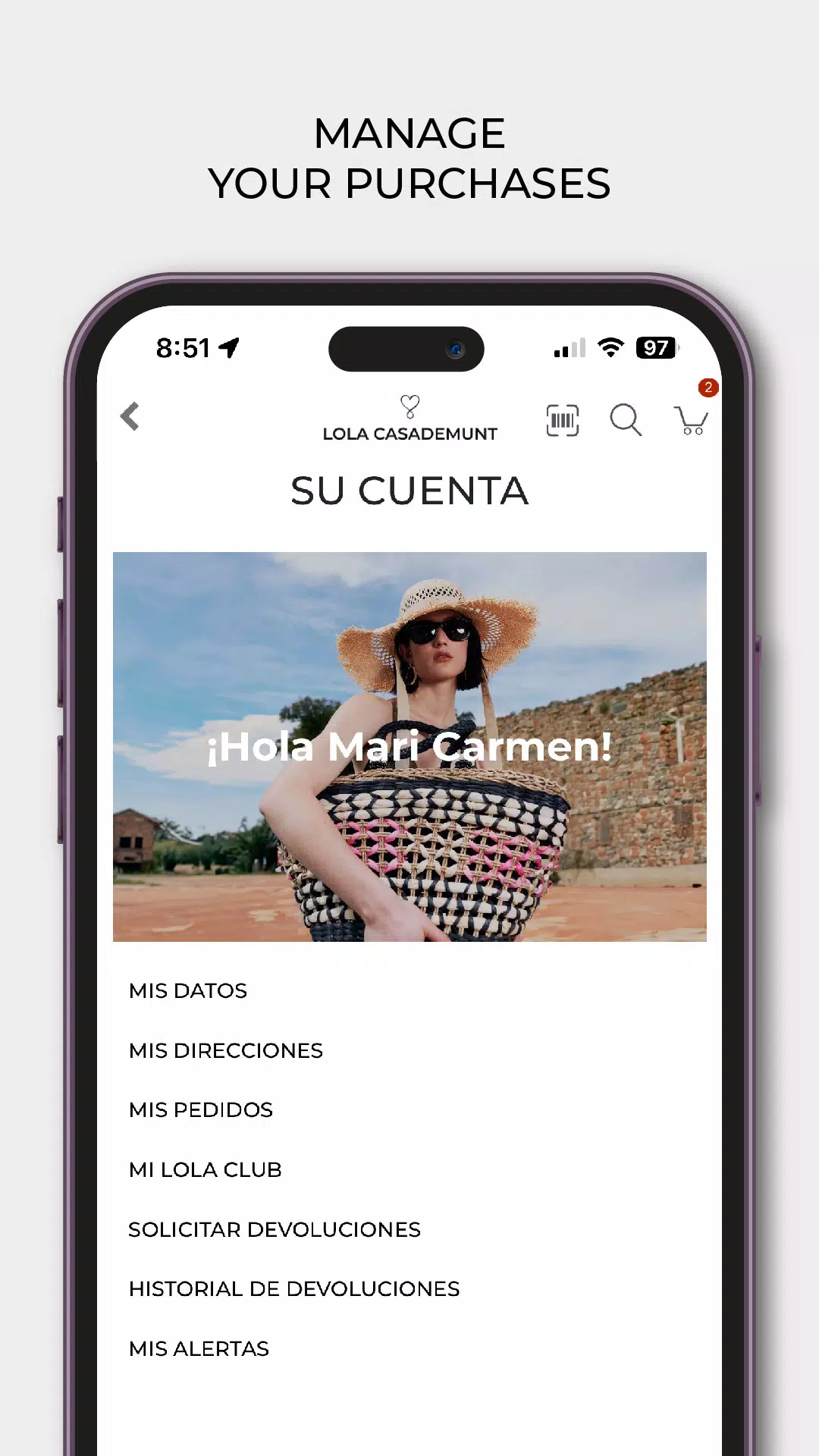Screen dimensions: 819x1456
Task: Tap the Lola Casademunt logo
Action: tap(409, 419)
